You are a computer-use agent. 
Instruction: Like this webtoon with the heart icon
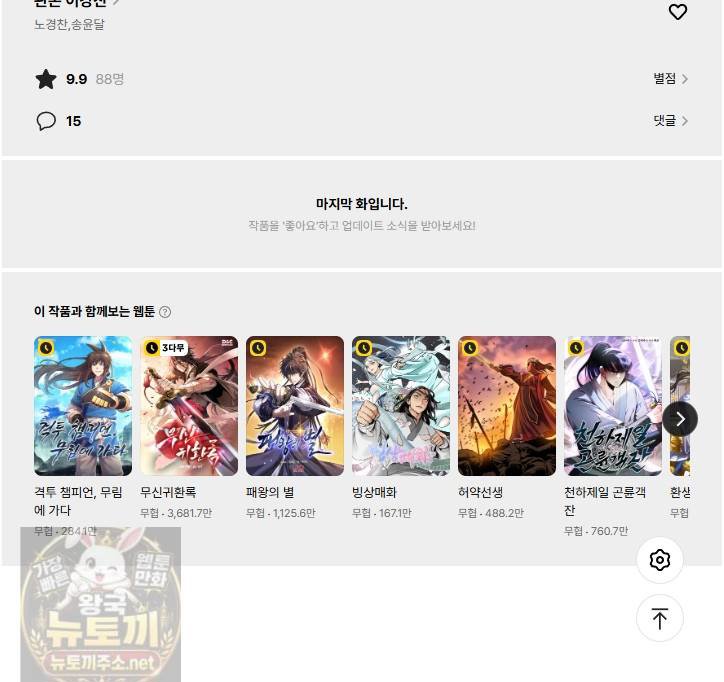[677, 12]
